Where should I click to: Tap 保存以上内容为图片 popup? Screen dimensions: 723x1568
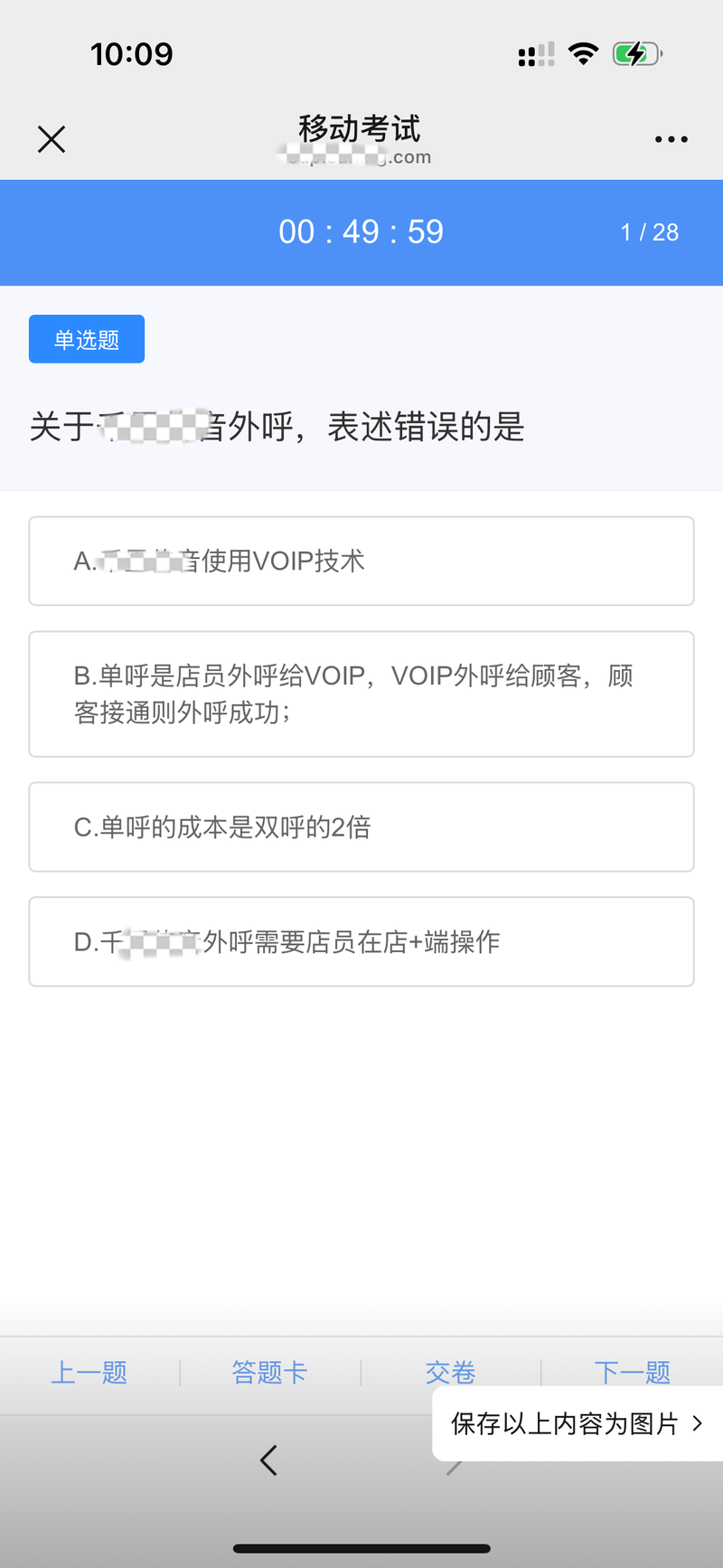coord(577,1423)
